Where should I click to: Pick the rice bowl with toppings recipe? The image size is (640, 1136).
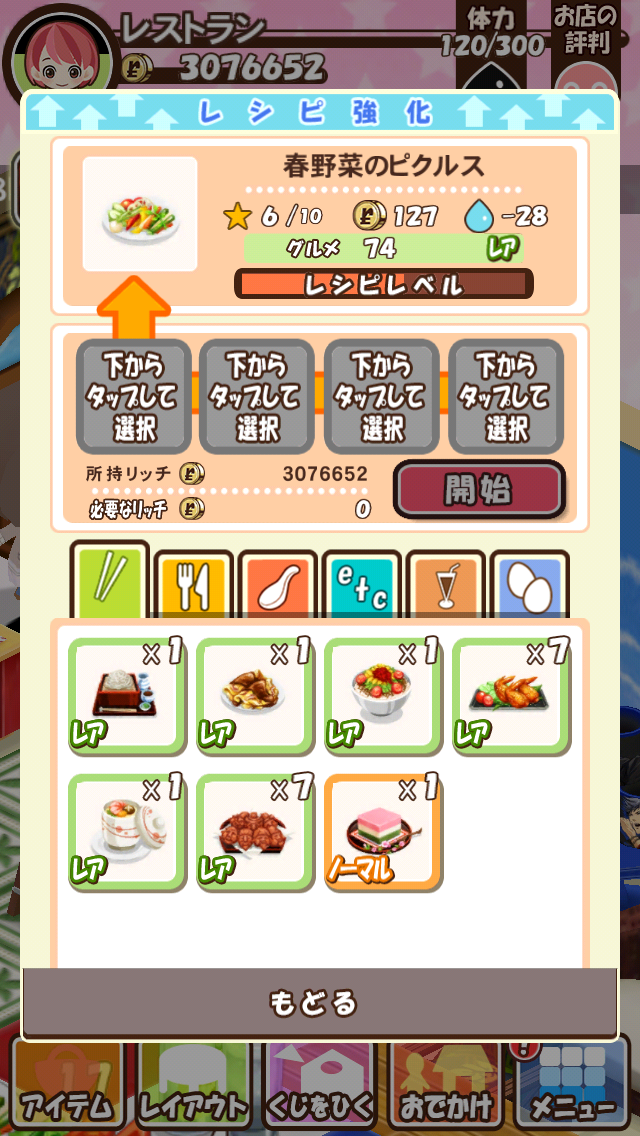tap(382, 695)
